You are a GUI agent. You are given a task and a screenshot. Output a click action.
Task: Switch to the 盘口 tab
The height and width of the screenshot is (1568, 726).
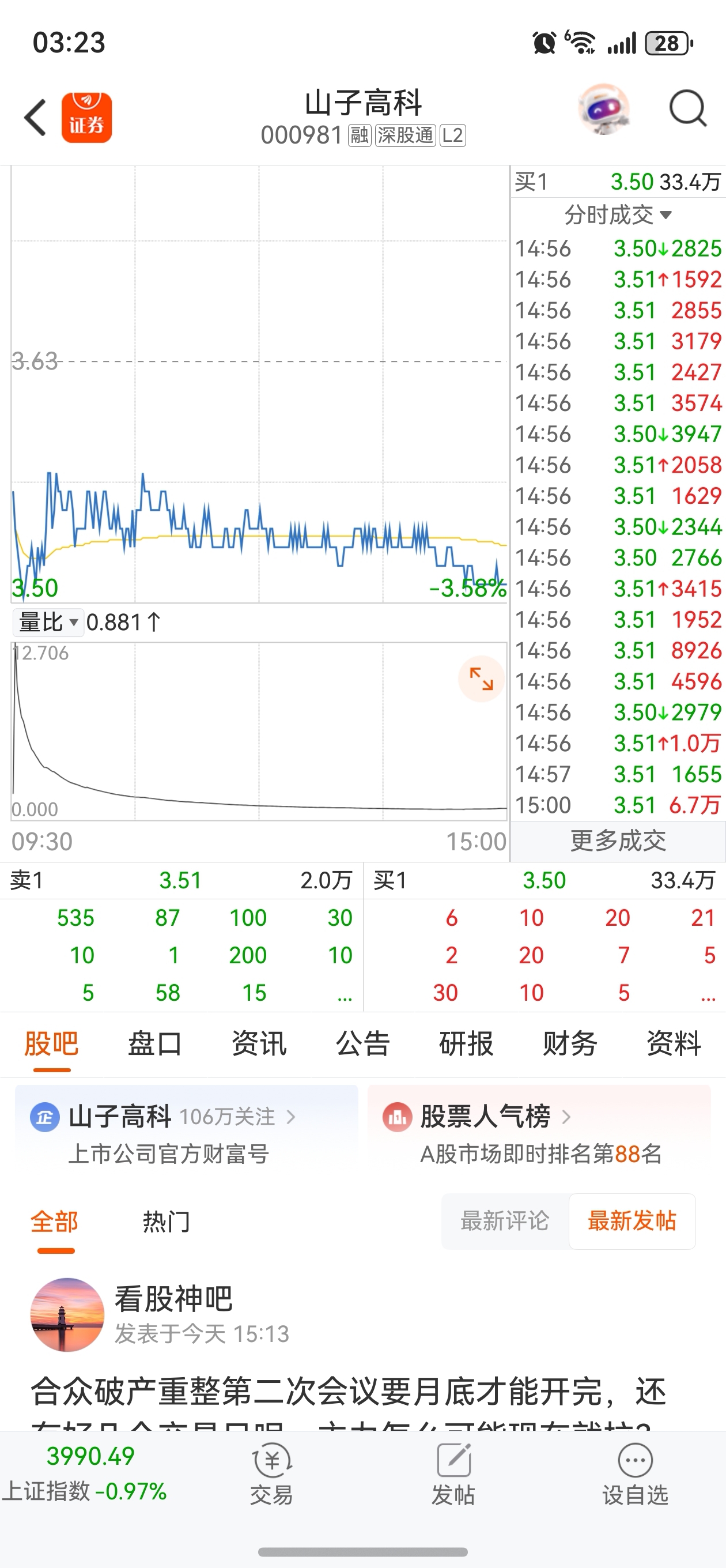tap(154, 1043)
